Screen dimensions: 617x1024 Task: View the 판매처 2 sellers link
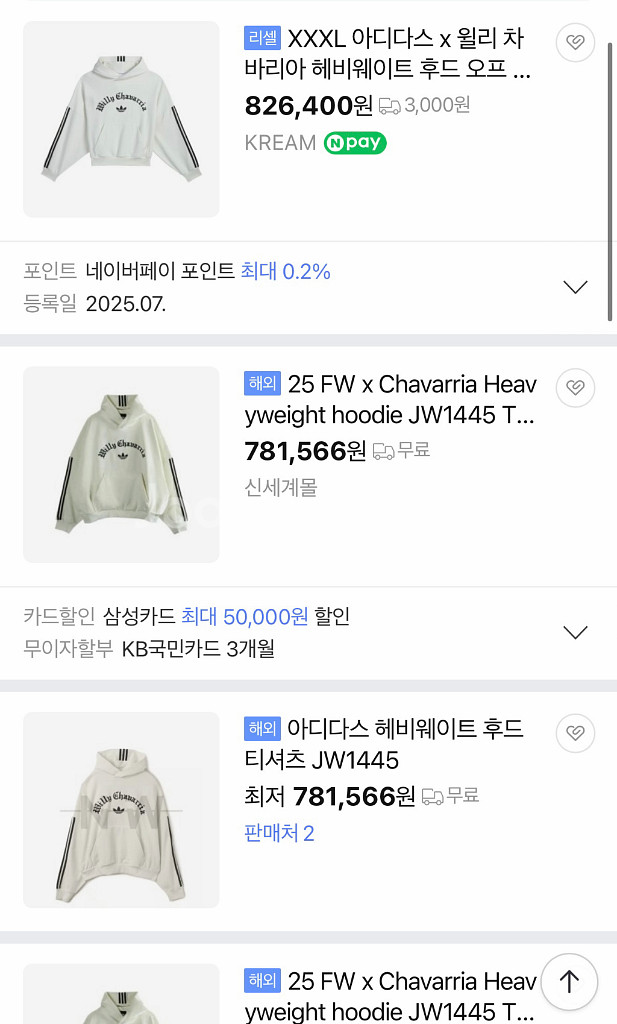click(x=280, y=833)
